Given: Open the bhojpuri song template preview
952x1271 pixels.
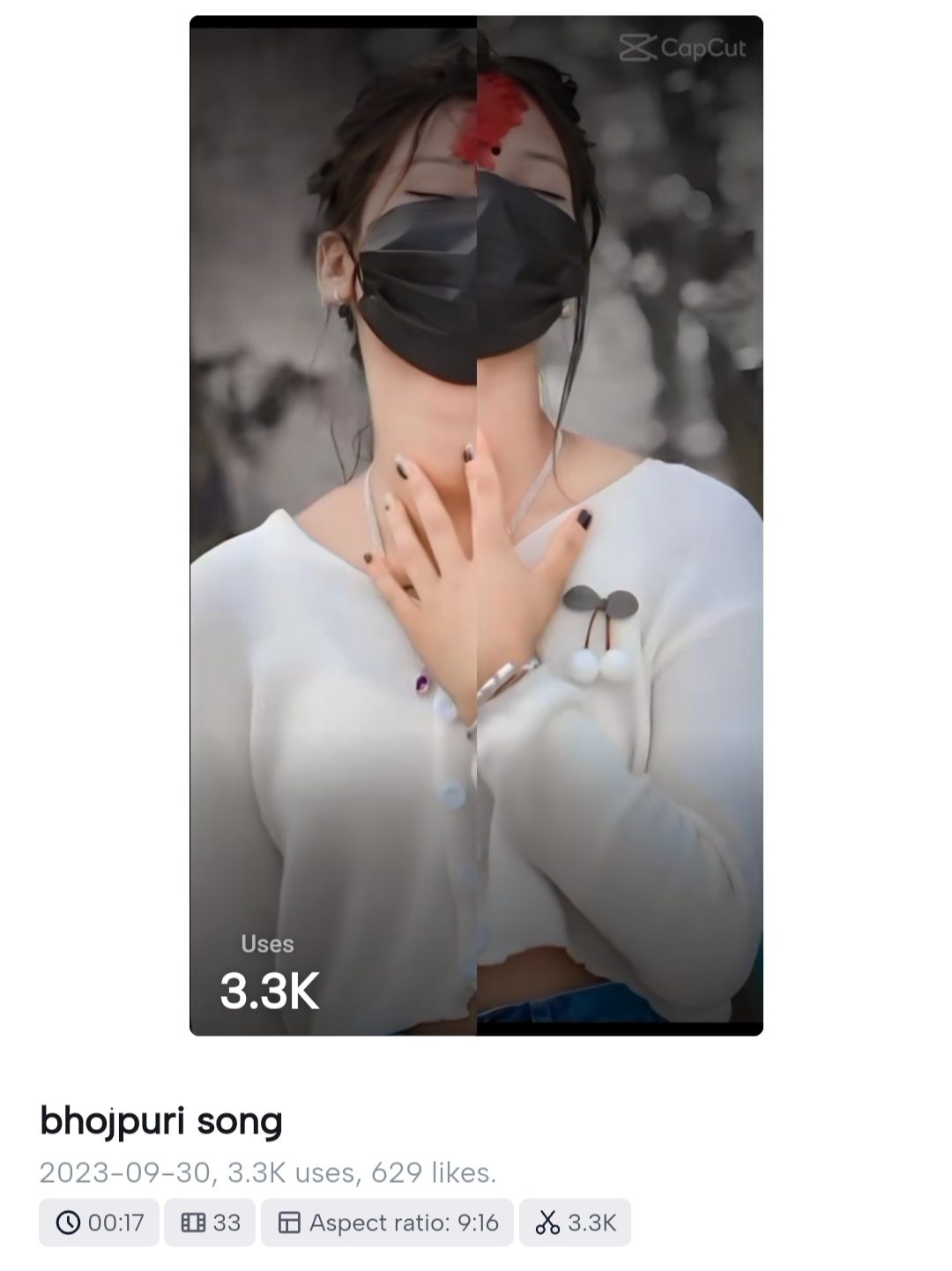Looking at the screenshot, I should click(476, 525).
